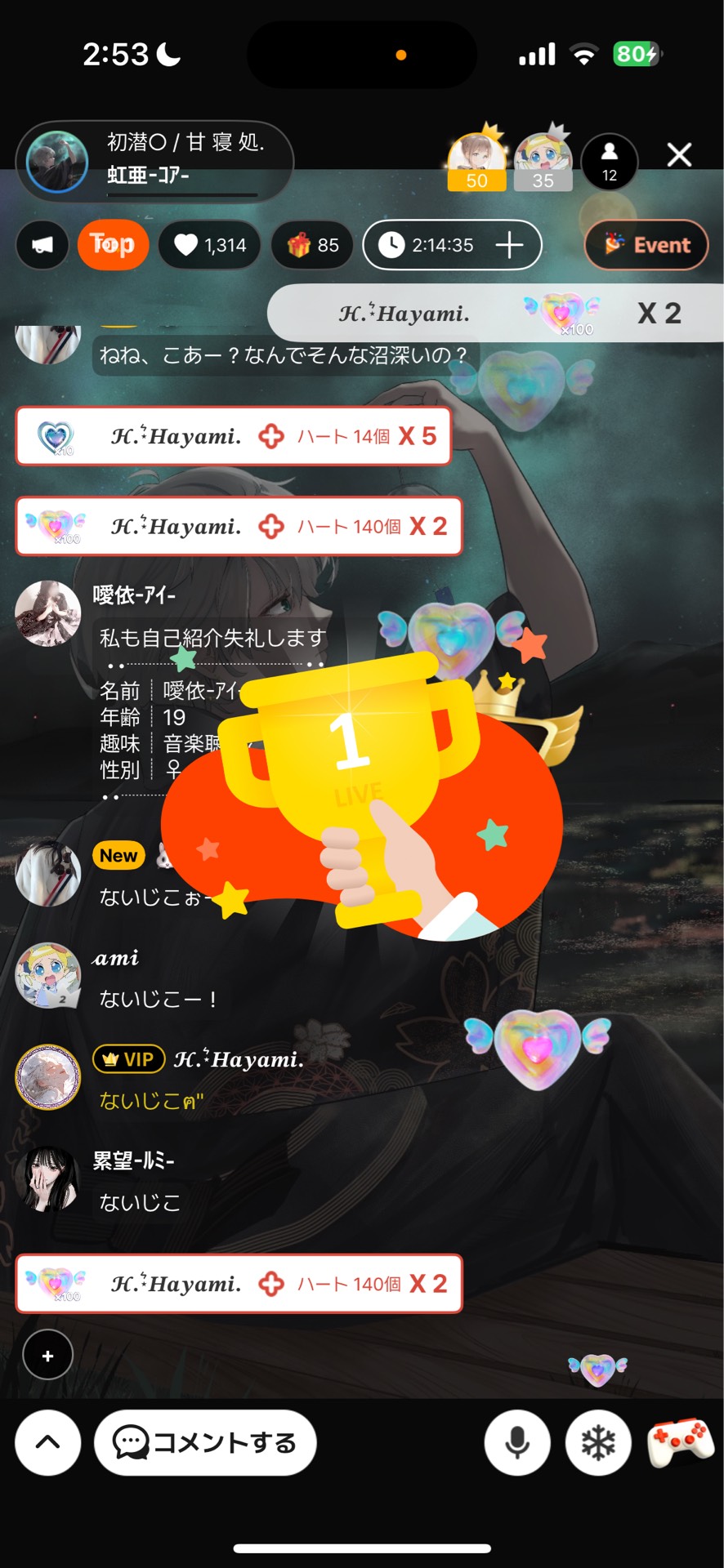724x1568 pixels.
Task: Open ami's profile picture in chat
Action: point(48,976)
